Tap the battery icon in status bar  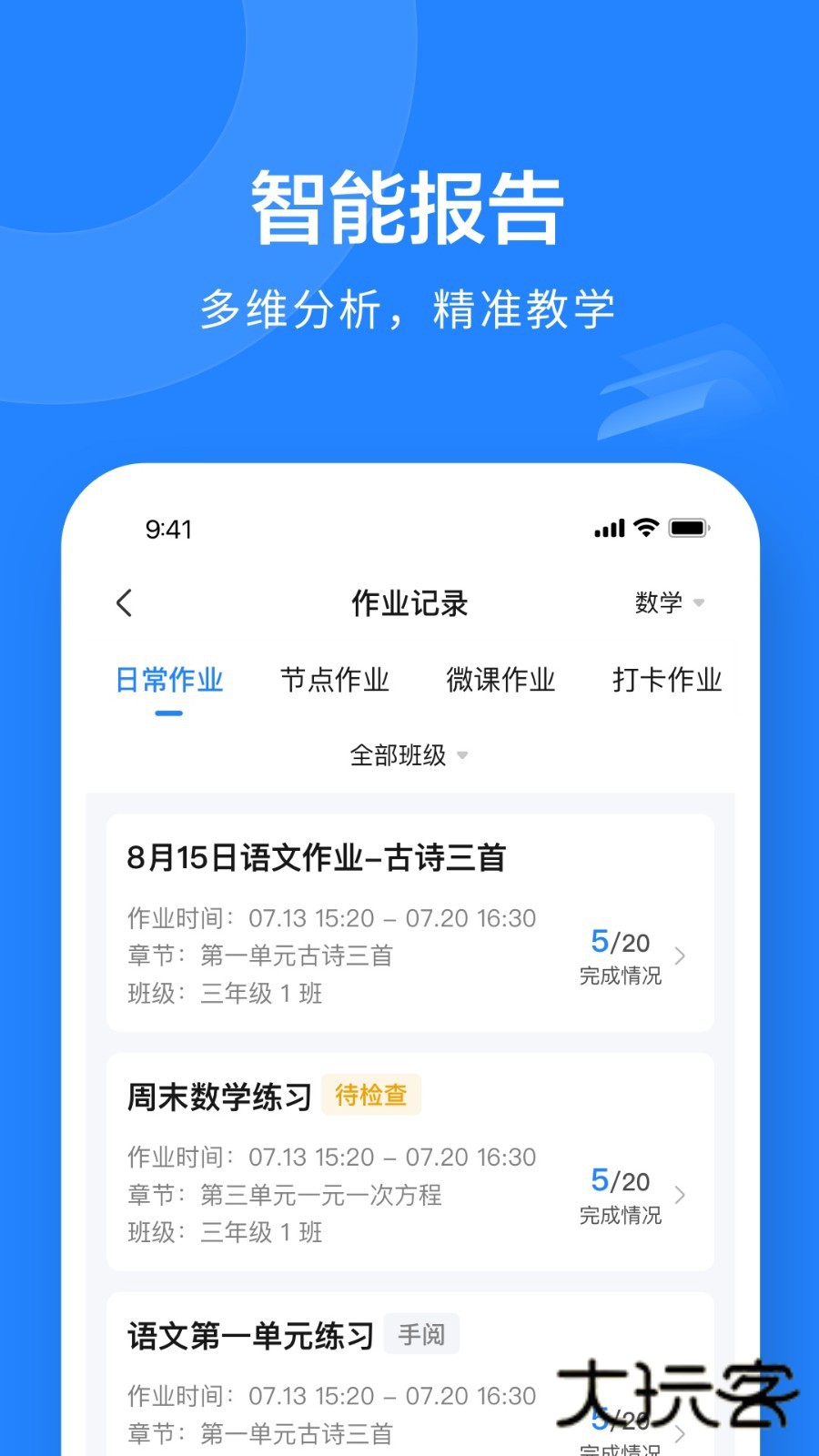[688, 527]
